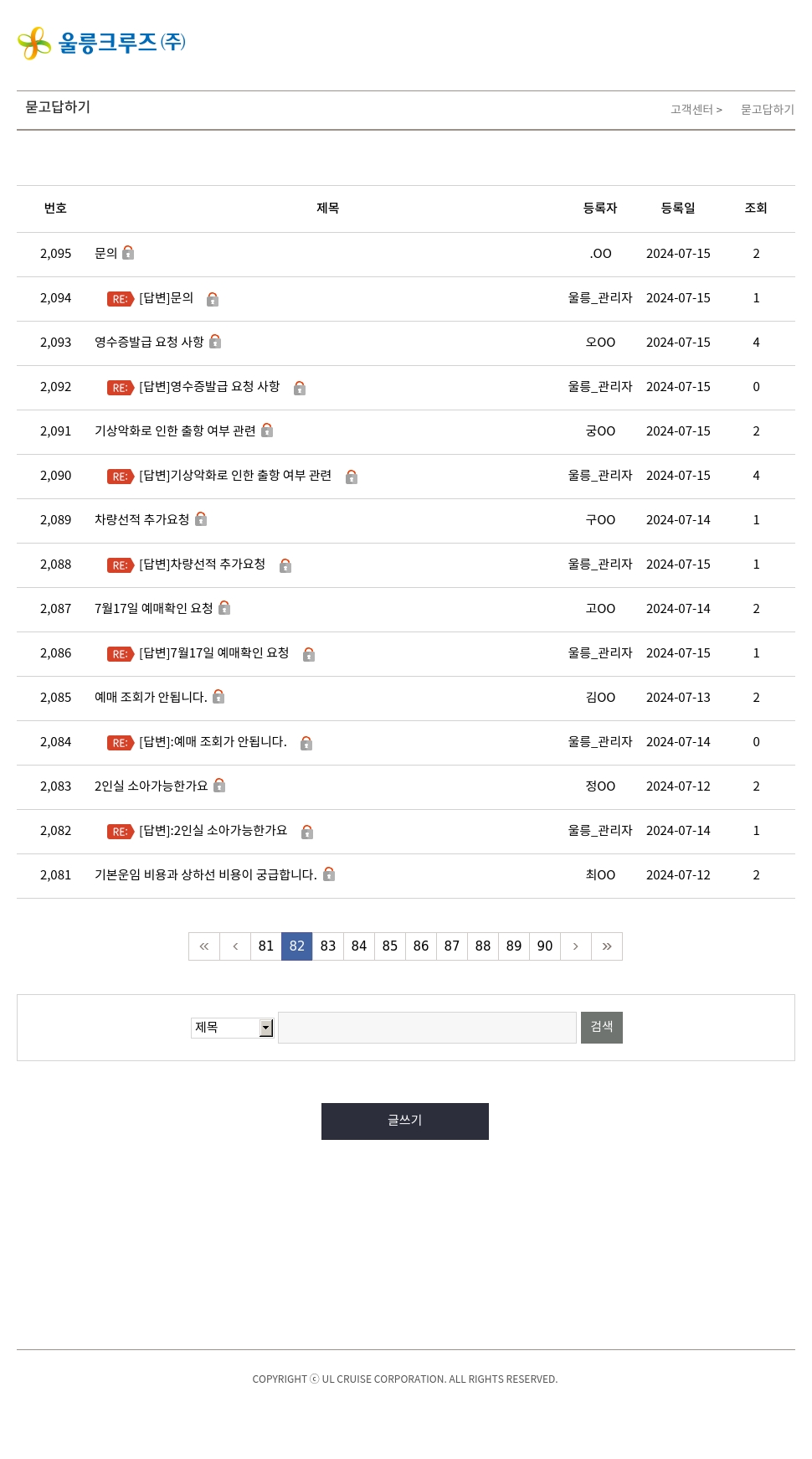Open the post 기본운임 비용과 상하선 비용이 궁급합니다.
812x1459 pixels.
[206, 874]
